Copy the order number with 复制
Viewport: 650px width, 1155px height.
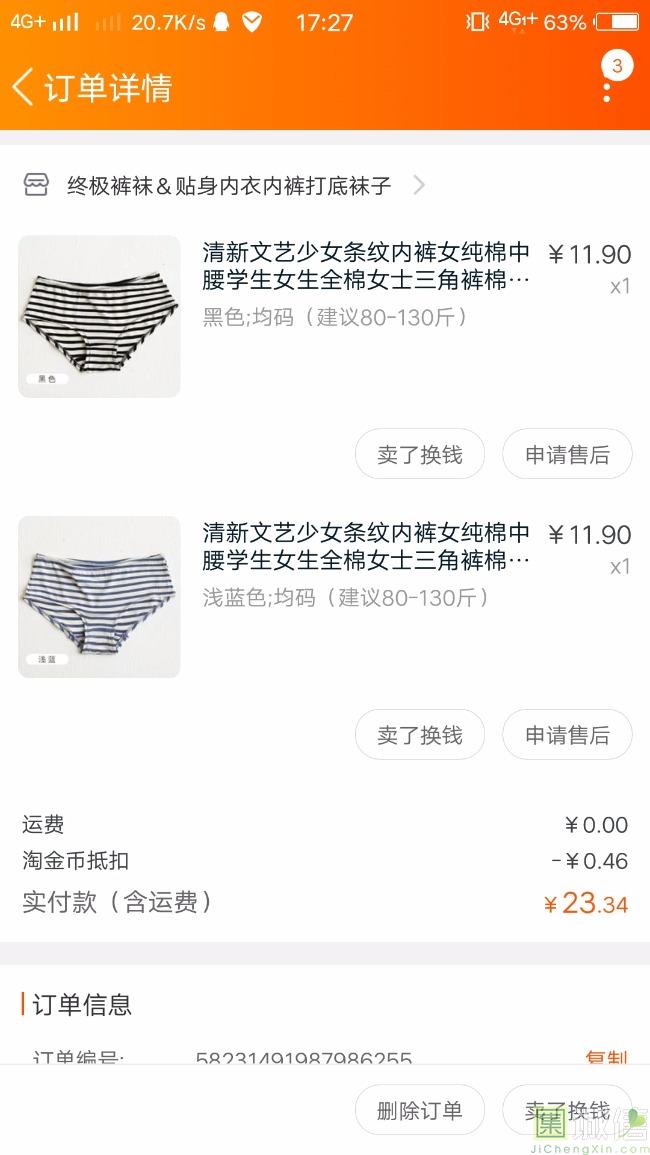pyautogui.click(x=606, y=1057)
